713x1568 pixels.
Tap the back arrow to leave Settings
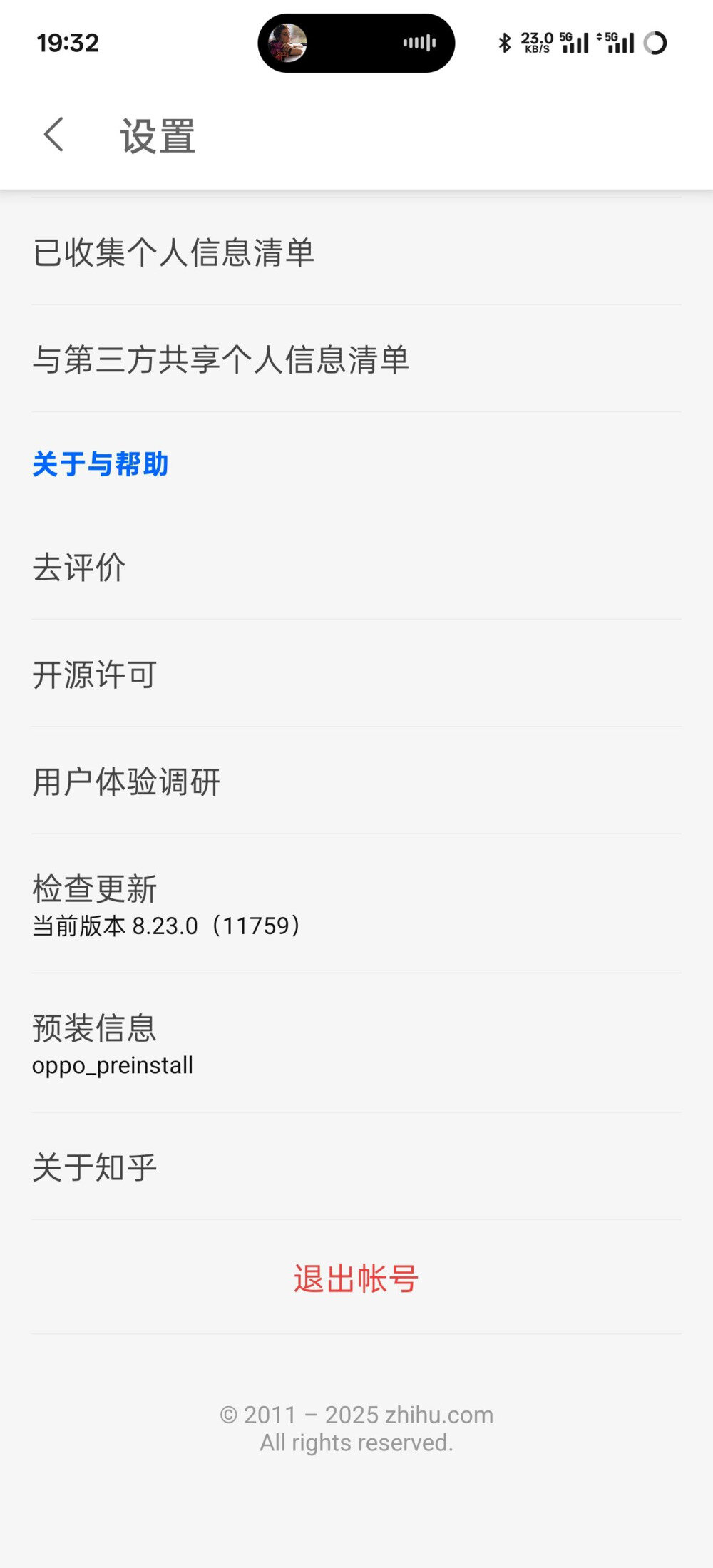(53, 135)
